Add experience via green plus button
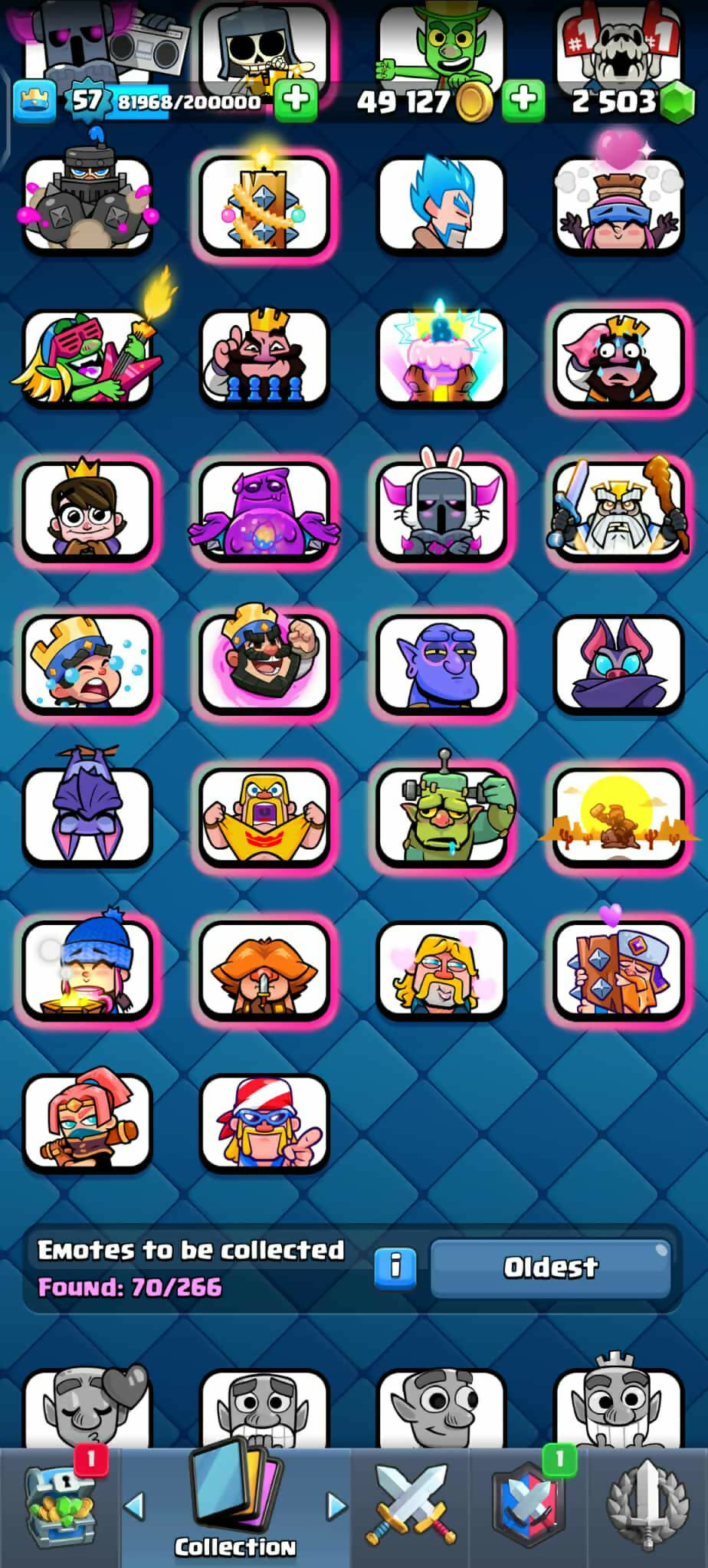 coord(296,100)
